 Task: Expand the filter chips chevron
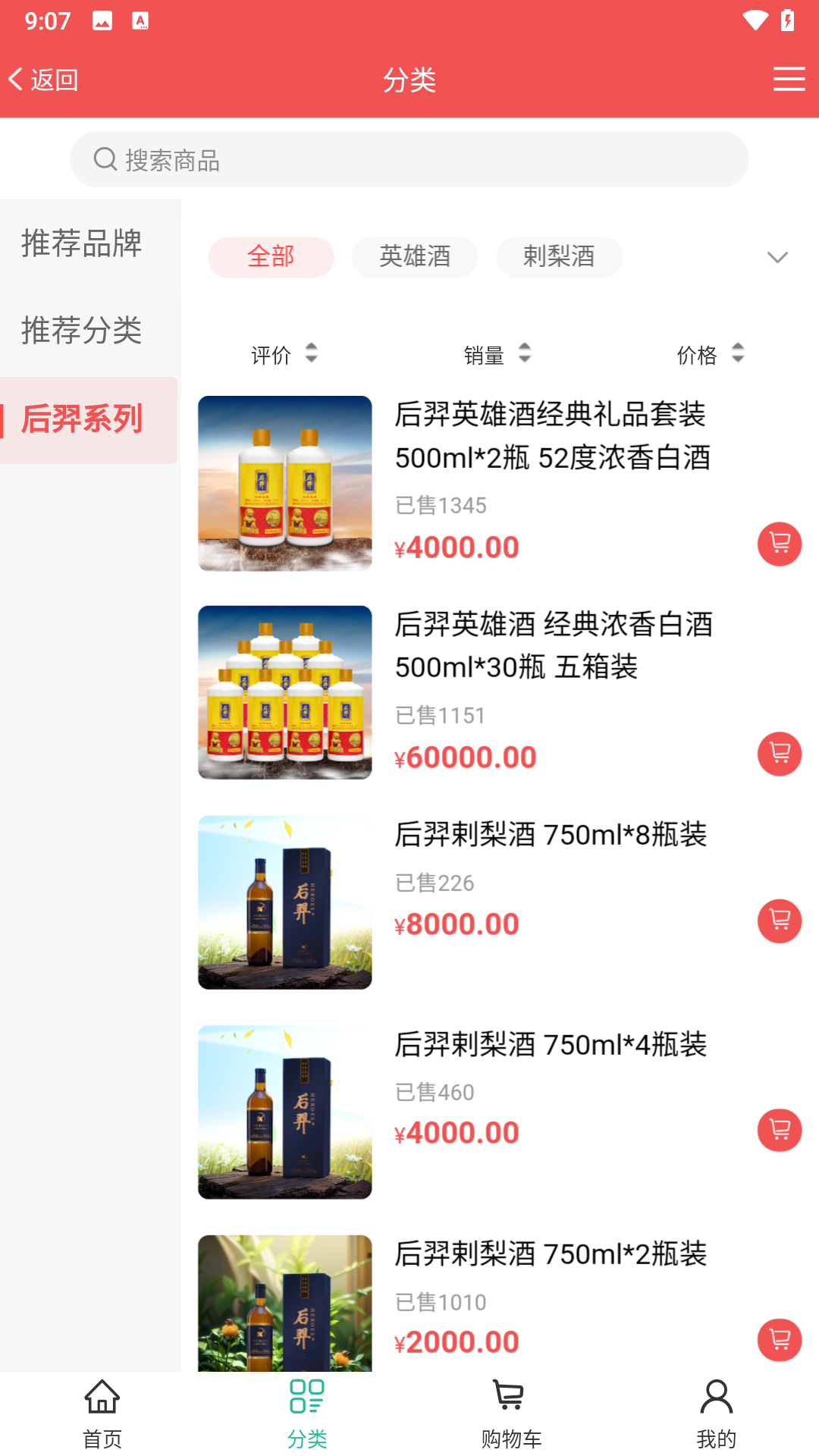(x=777, y=258)
